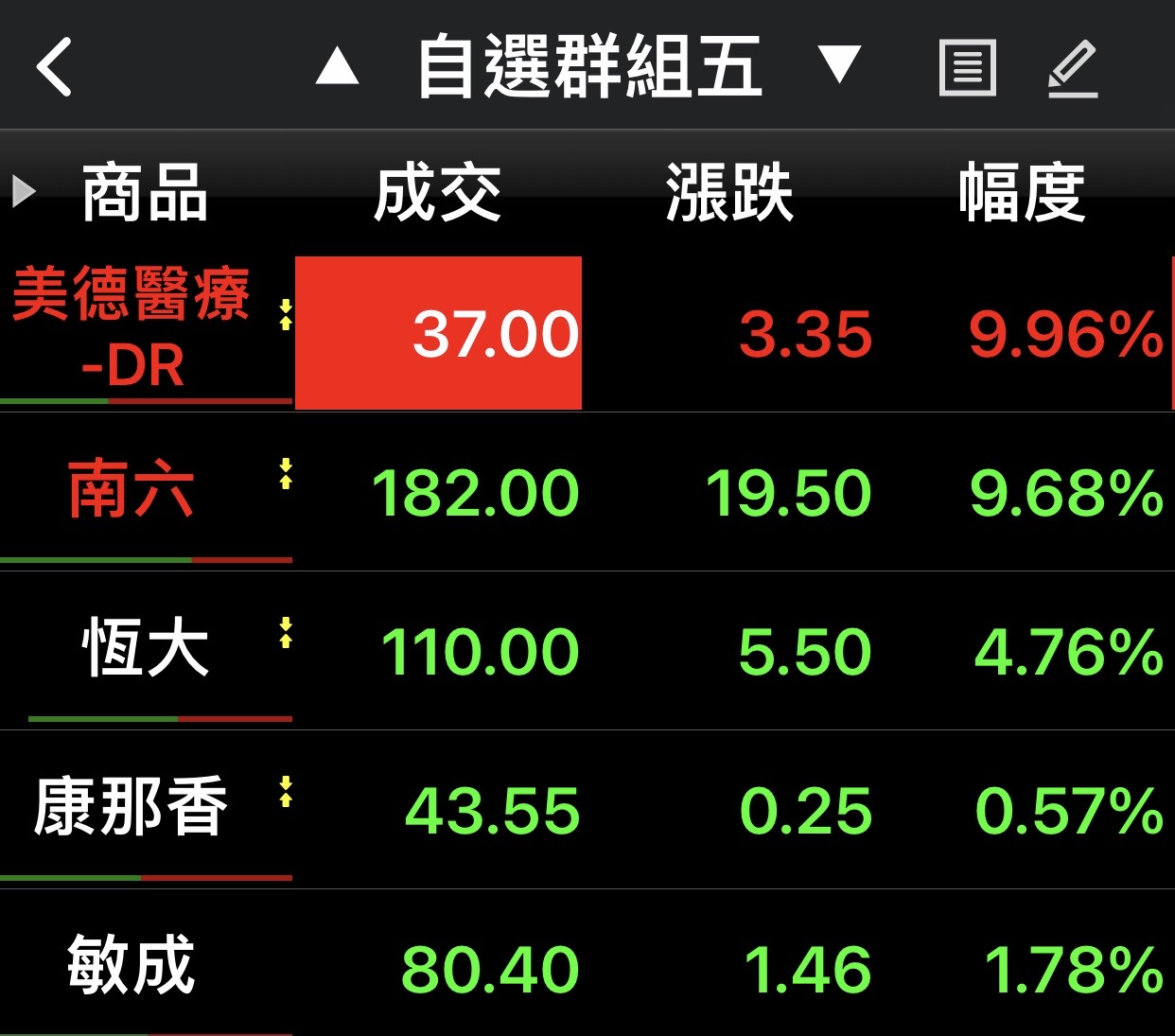Sort by 漲跌 column
Image resolution: width=1175 pixels, height=1036 pixels.
(729, 193)
